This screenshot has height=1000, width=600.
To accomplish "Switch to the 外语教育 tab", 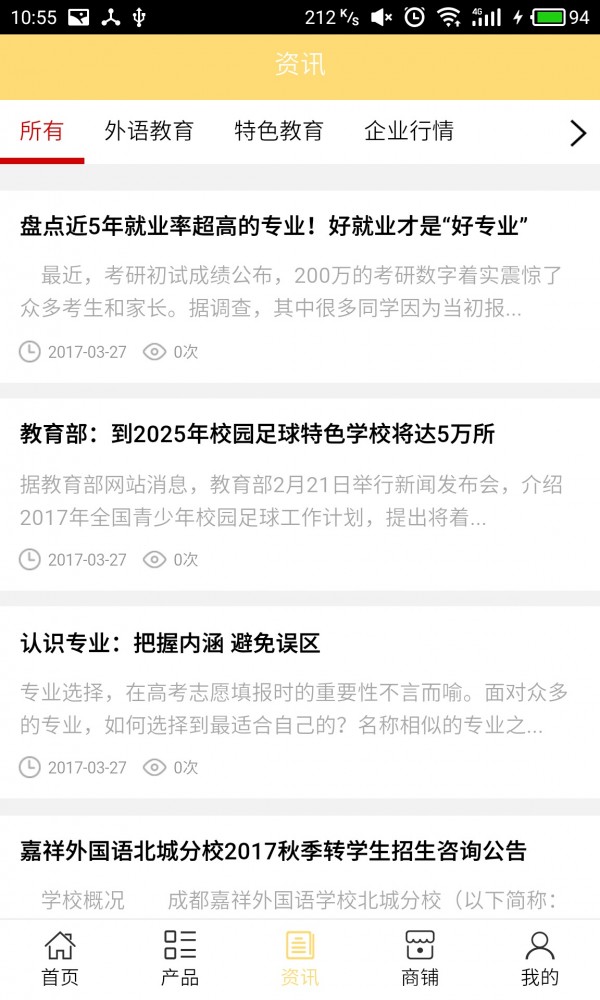I will click(x=149, y=131).
